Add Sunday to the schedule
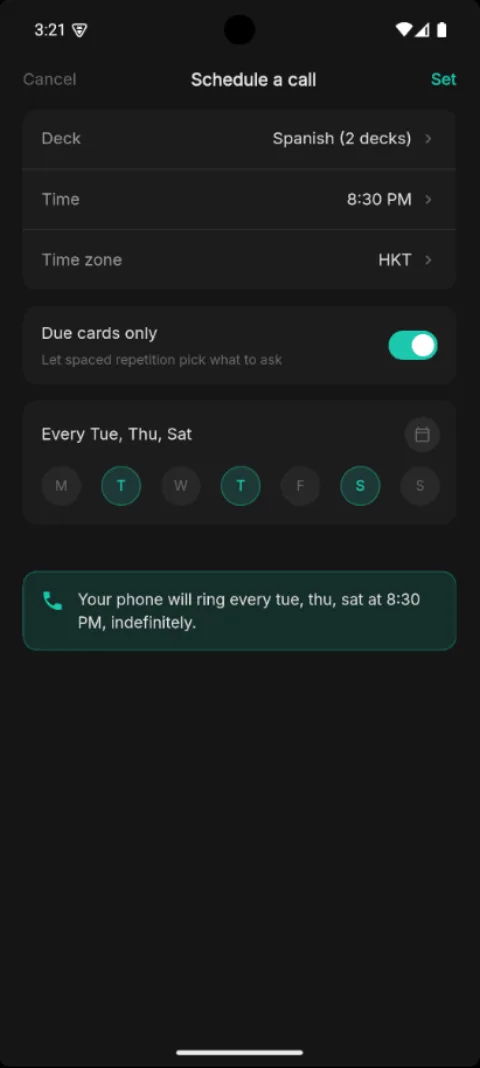480x1068 pixels. 420,486
